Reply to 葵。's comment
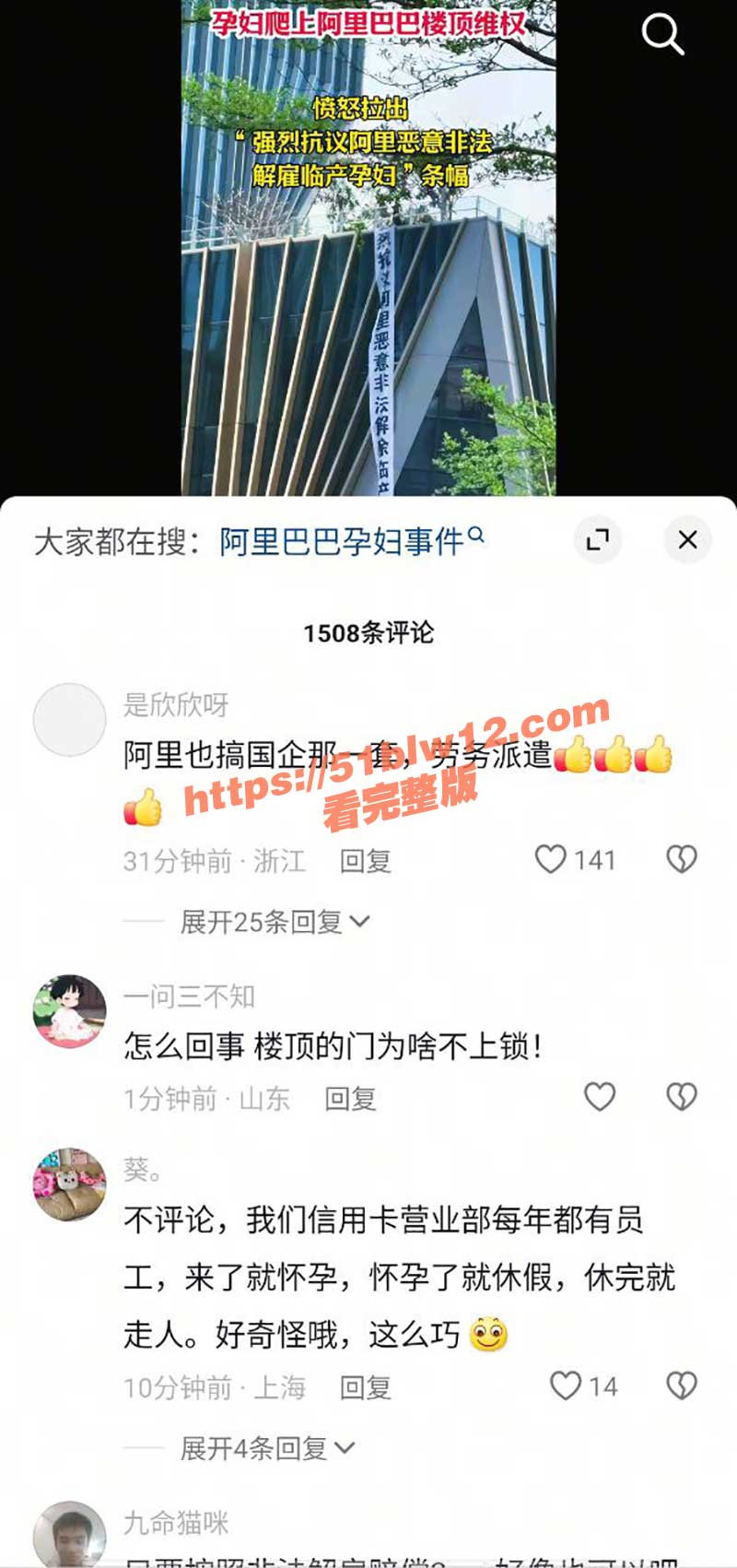The image size is (737, 1568). [366, 1387]
